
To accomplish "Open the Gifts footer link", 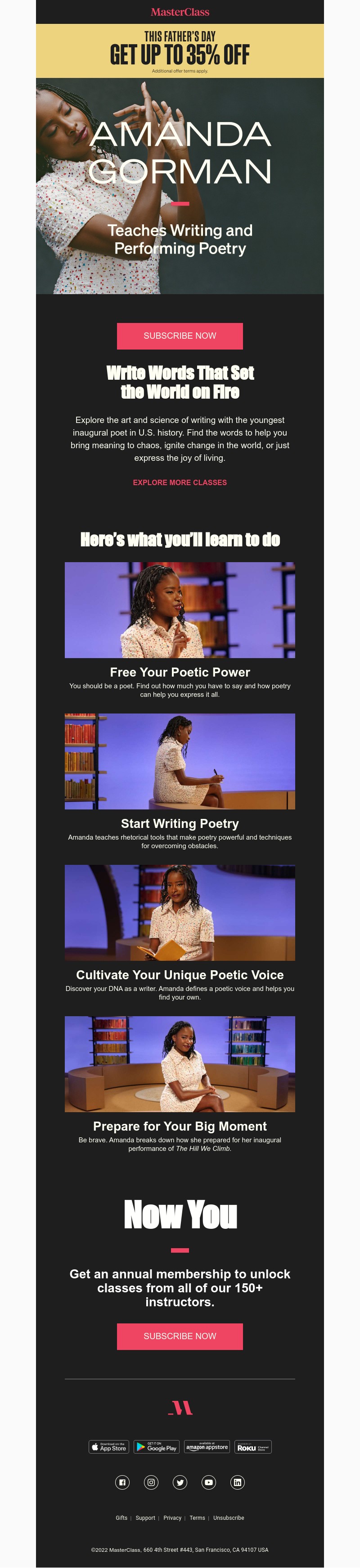I will click(x=121, y=1518).
